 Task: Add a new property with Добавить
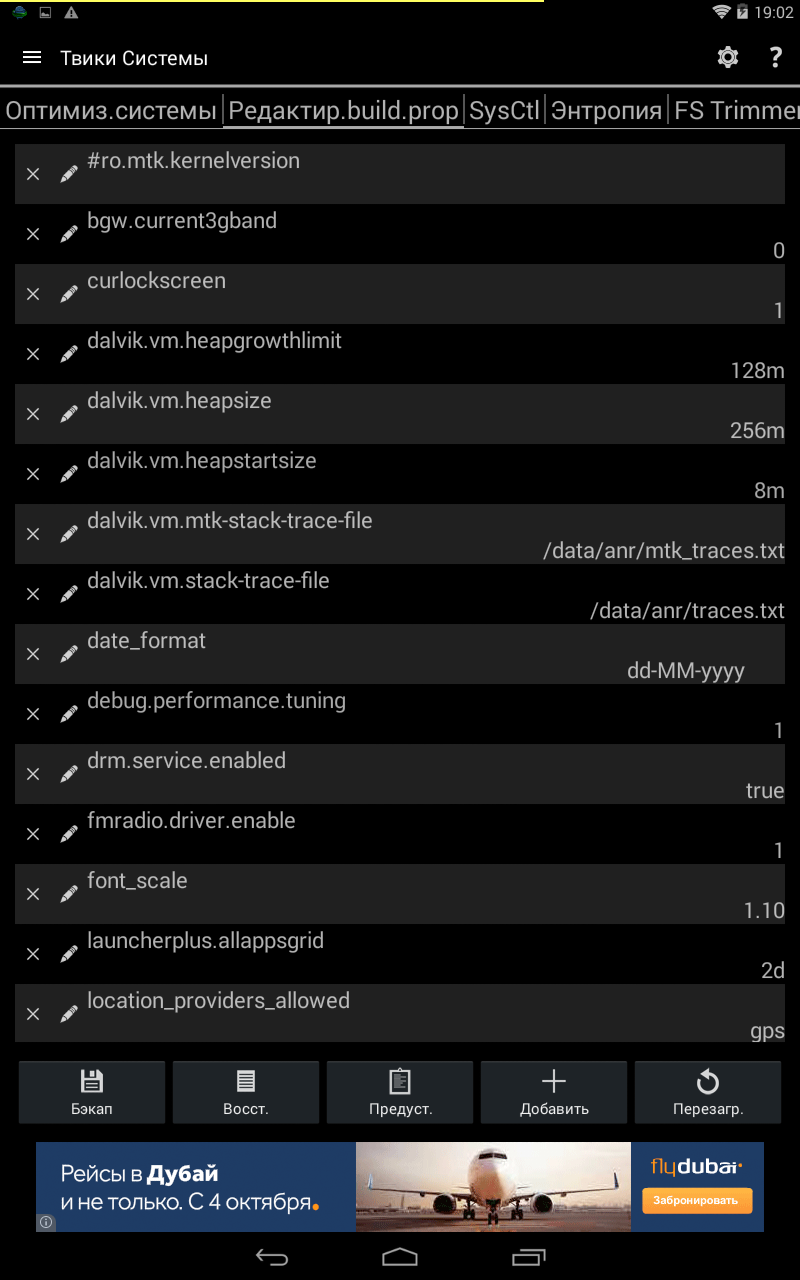pyautogui.click(x=554, y=1092)
